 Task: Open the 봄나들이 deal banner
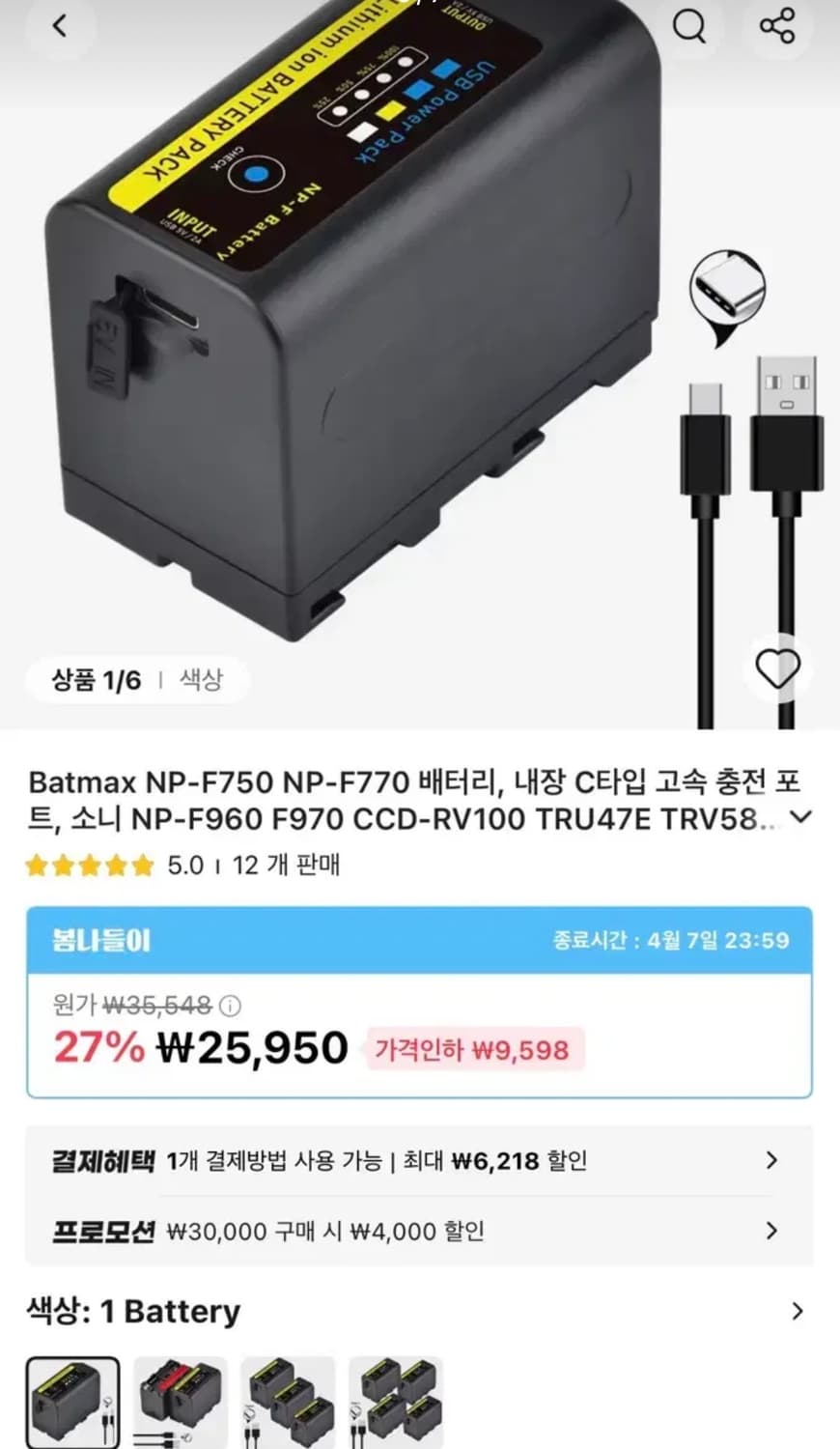(x=420, y=940)
